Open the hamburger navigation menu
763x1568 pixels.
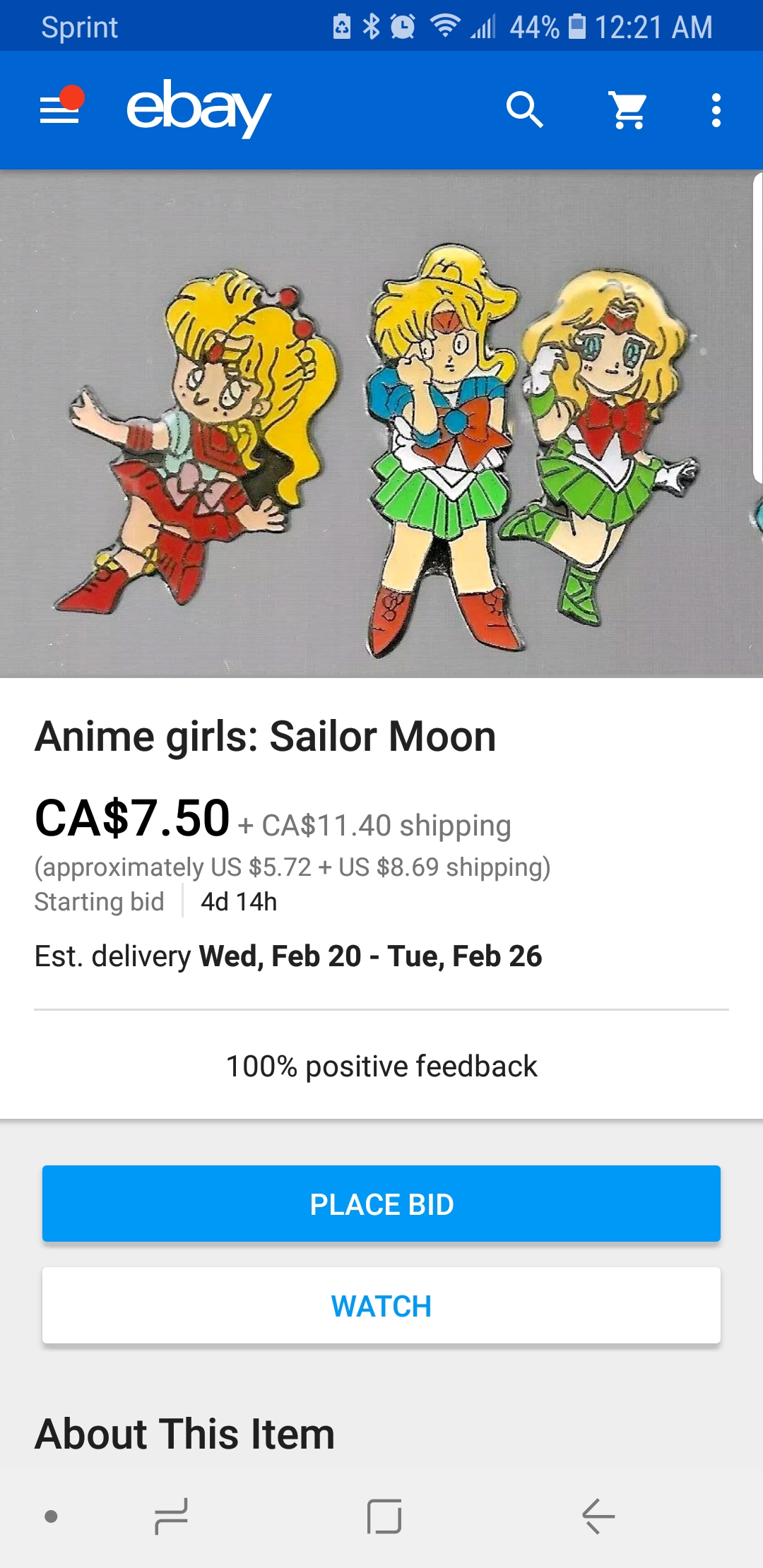tap(59, 110)
